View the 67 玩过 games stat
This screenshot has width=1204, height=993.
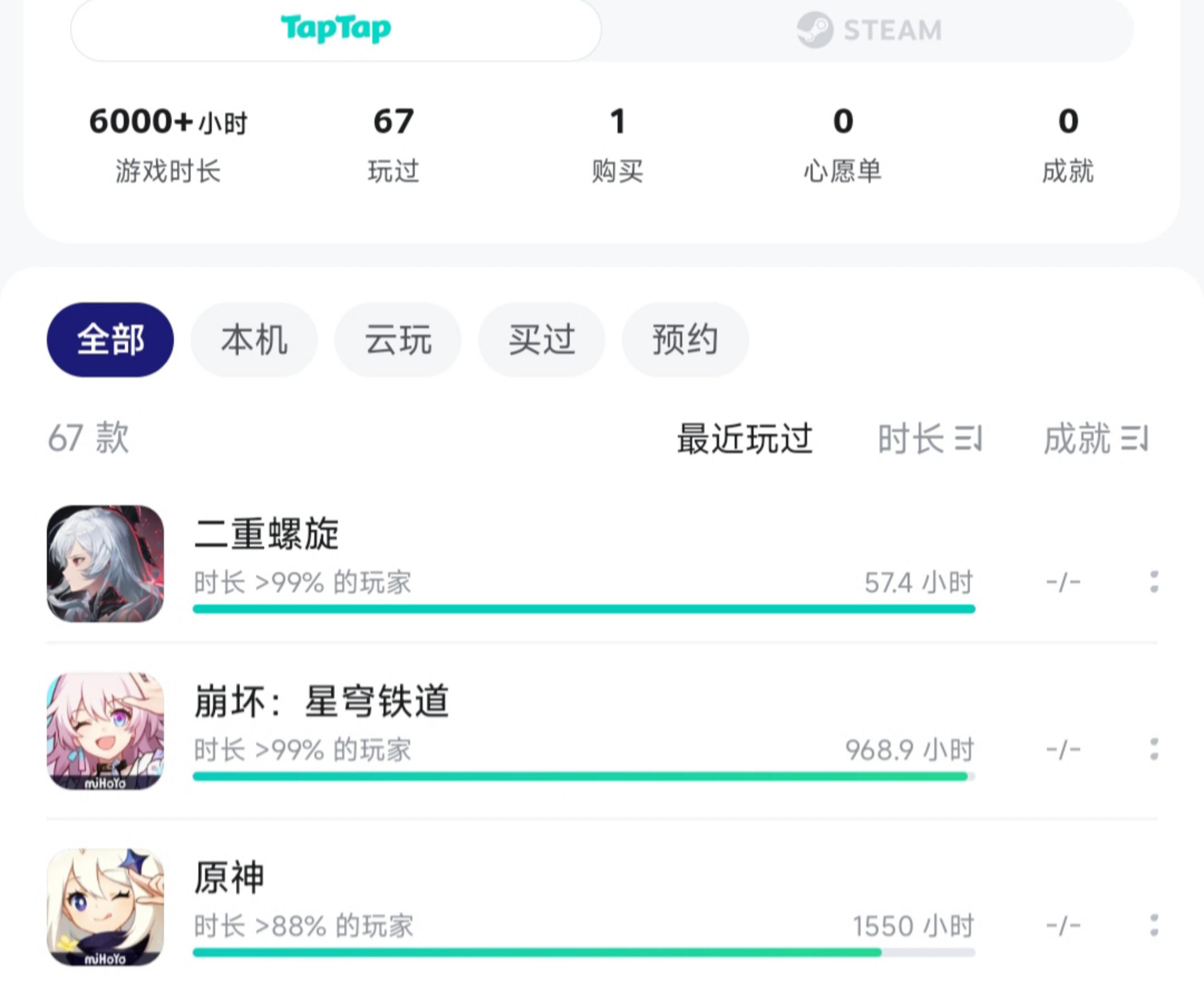coord(393,145)
